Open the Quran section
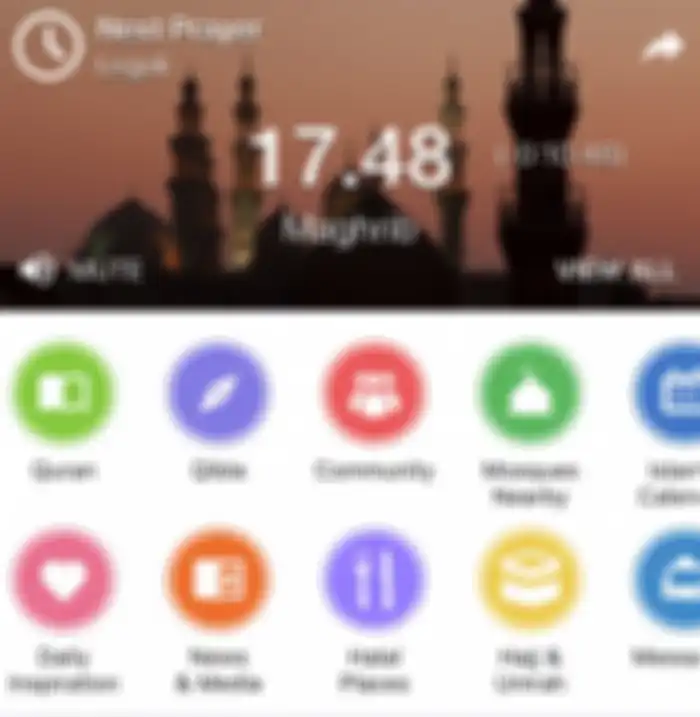Screen dimensions: 700x717 pos(63,393)
